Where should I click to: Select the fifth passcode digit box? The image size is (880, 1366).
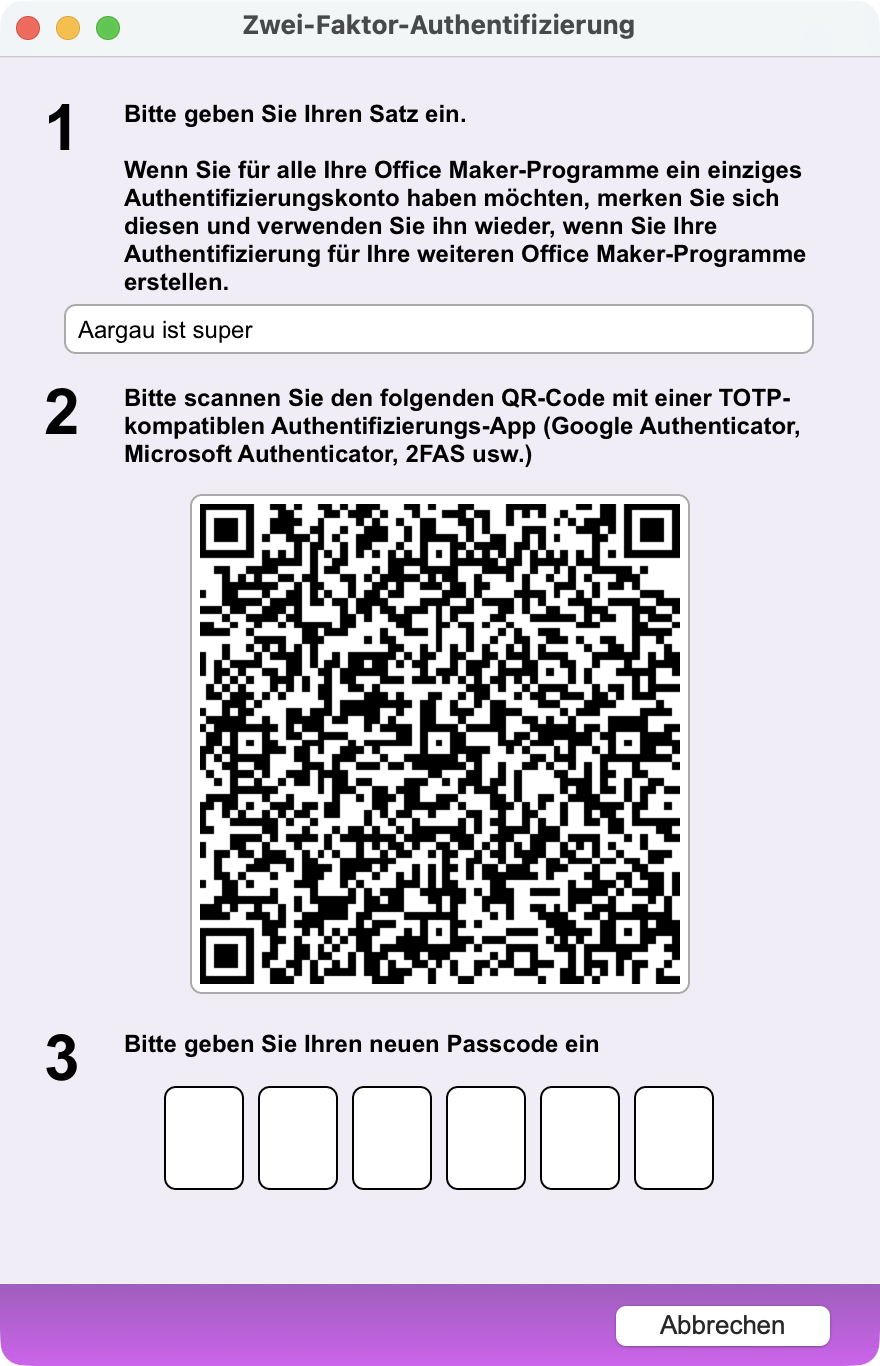coord(580,1138)
